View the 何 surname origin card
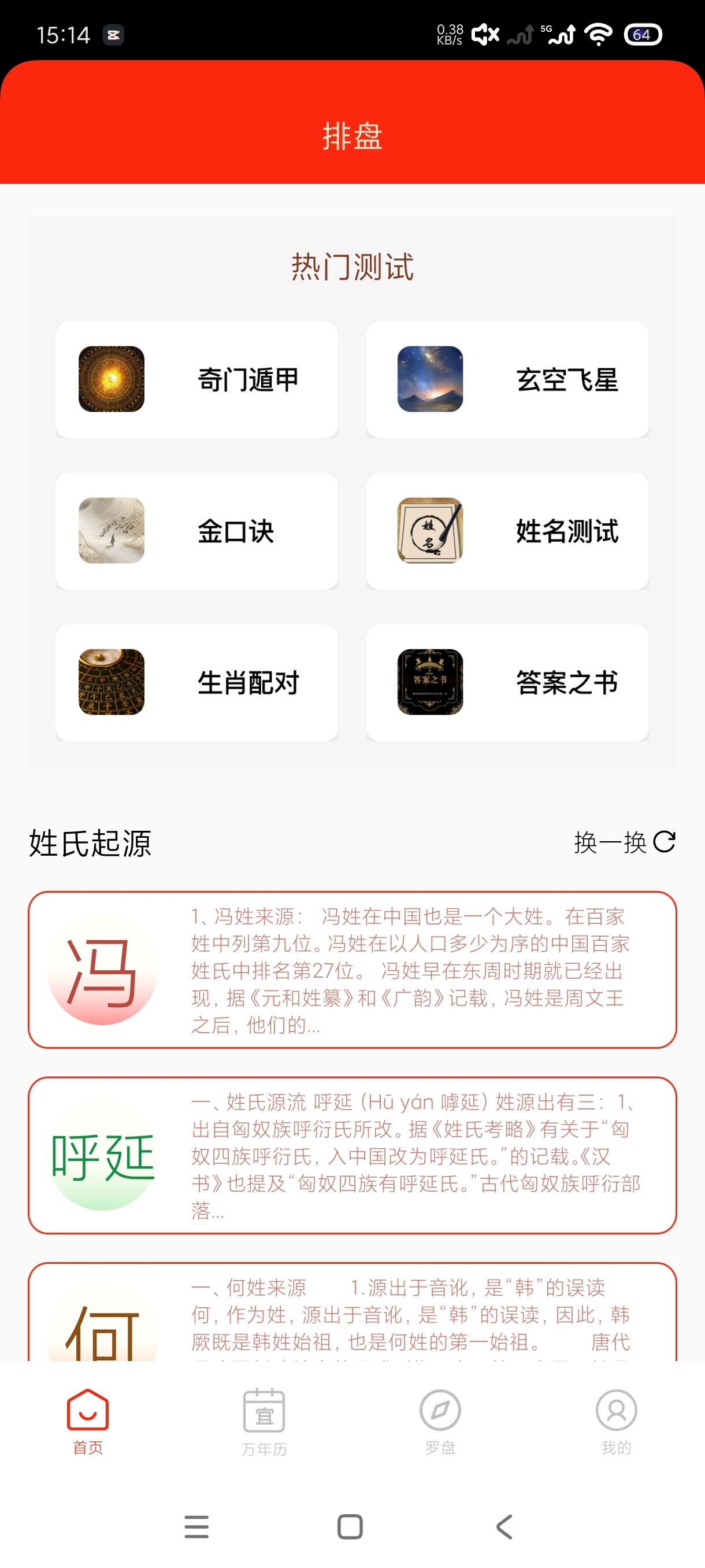 pyautogui.click(x=352, y=1312)
